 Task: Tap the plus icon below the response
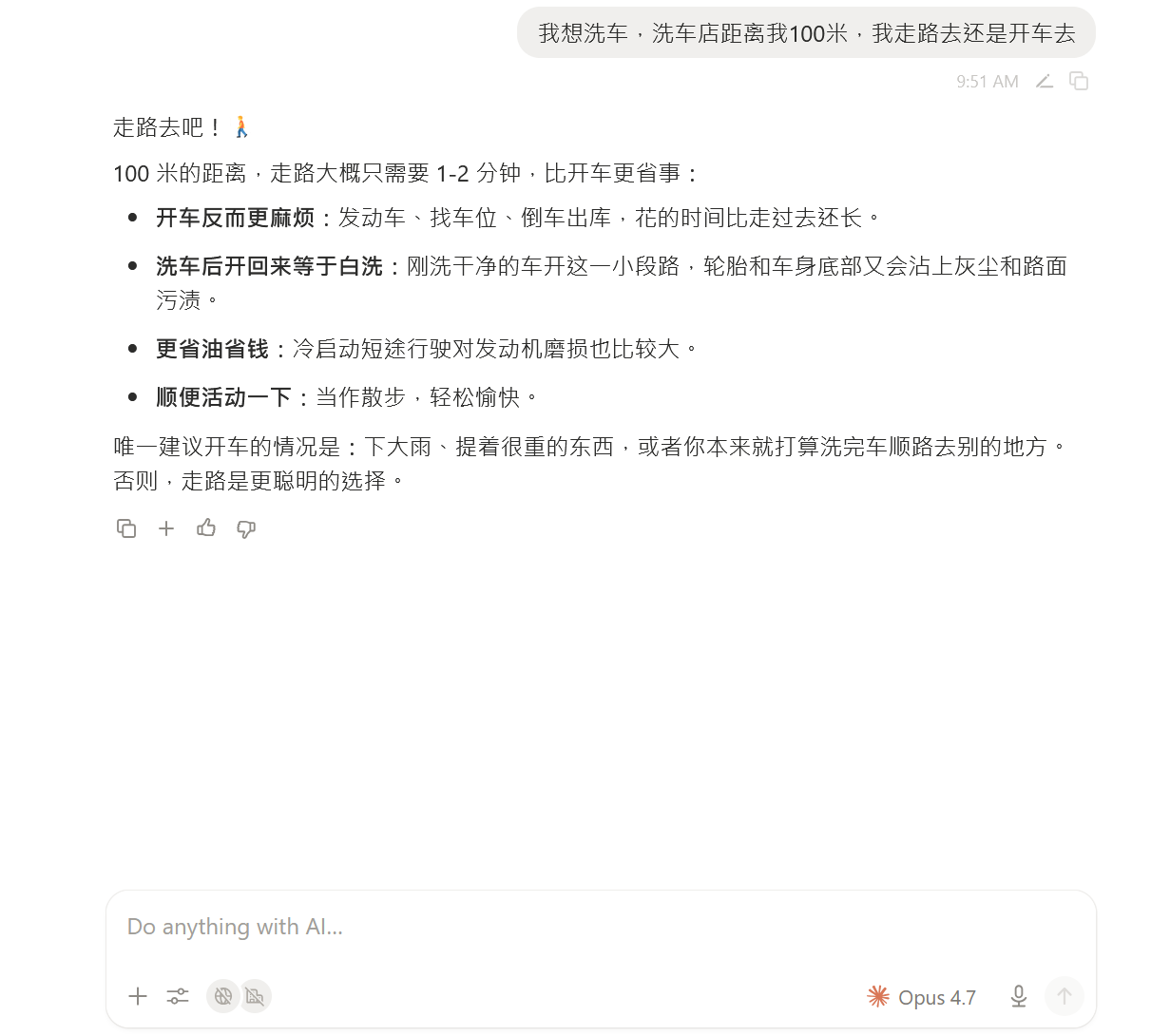point(166,528)
